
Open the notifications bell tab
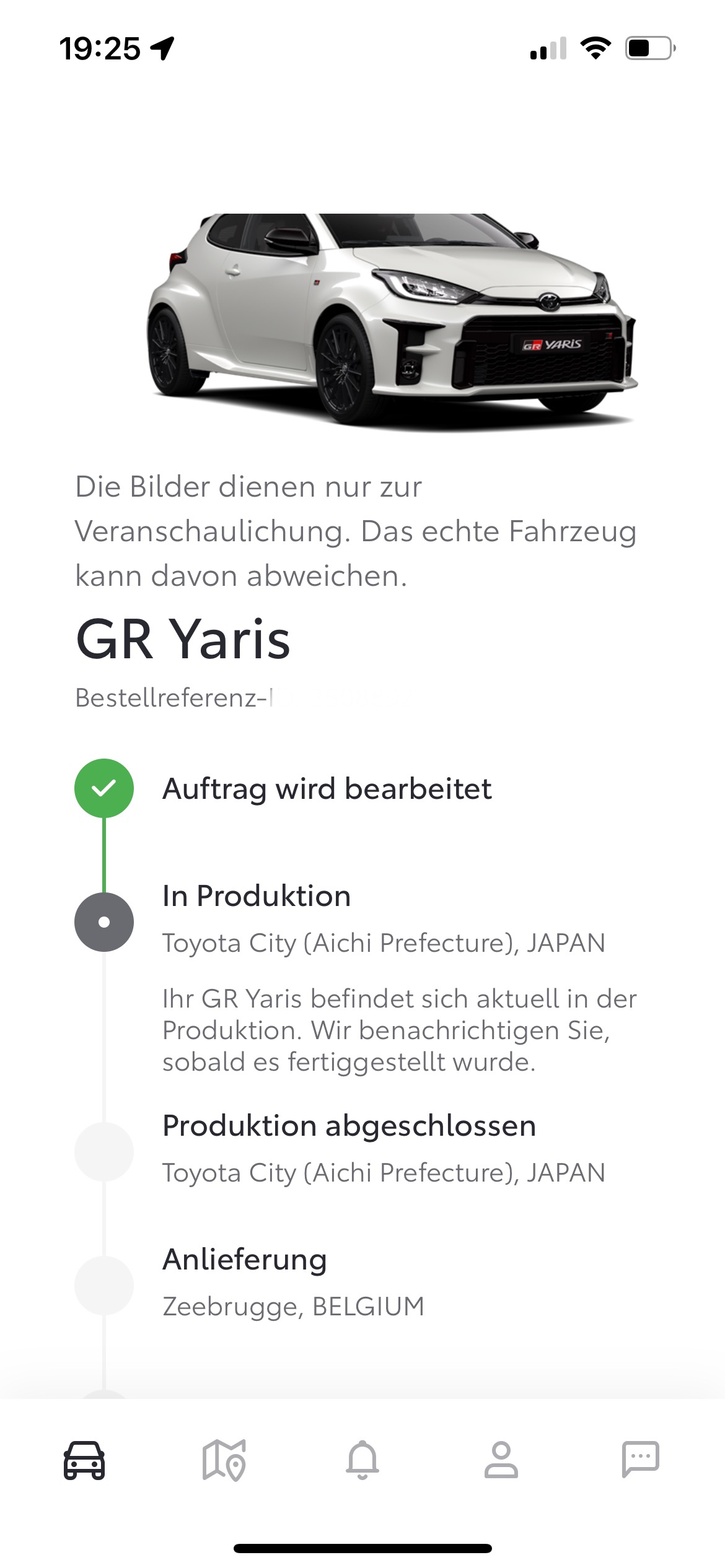[362, 1460]
